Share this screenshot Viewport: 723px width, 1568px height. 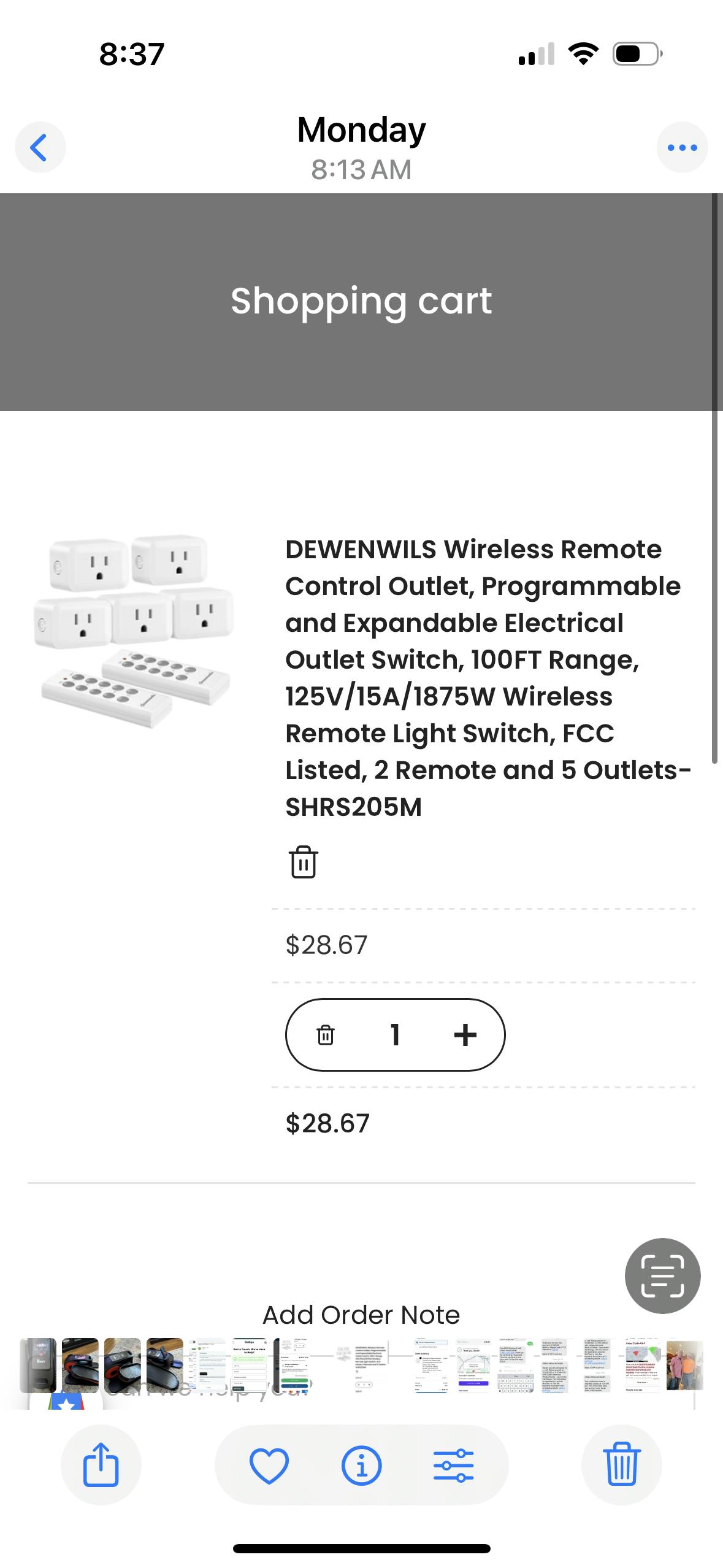[101, 1464]
